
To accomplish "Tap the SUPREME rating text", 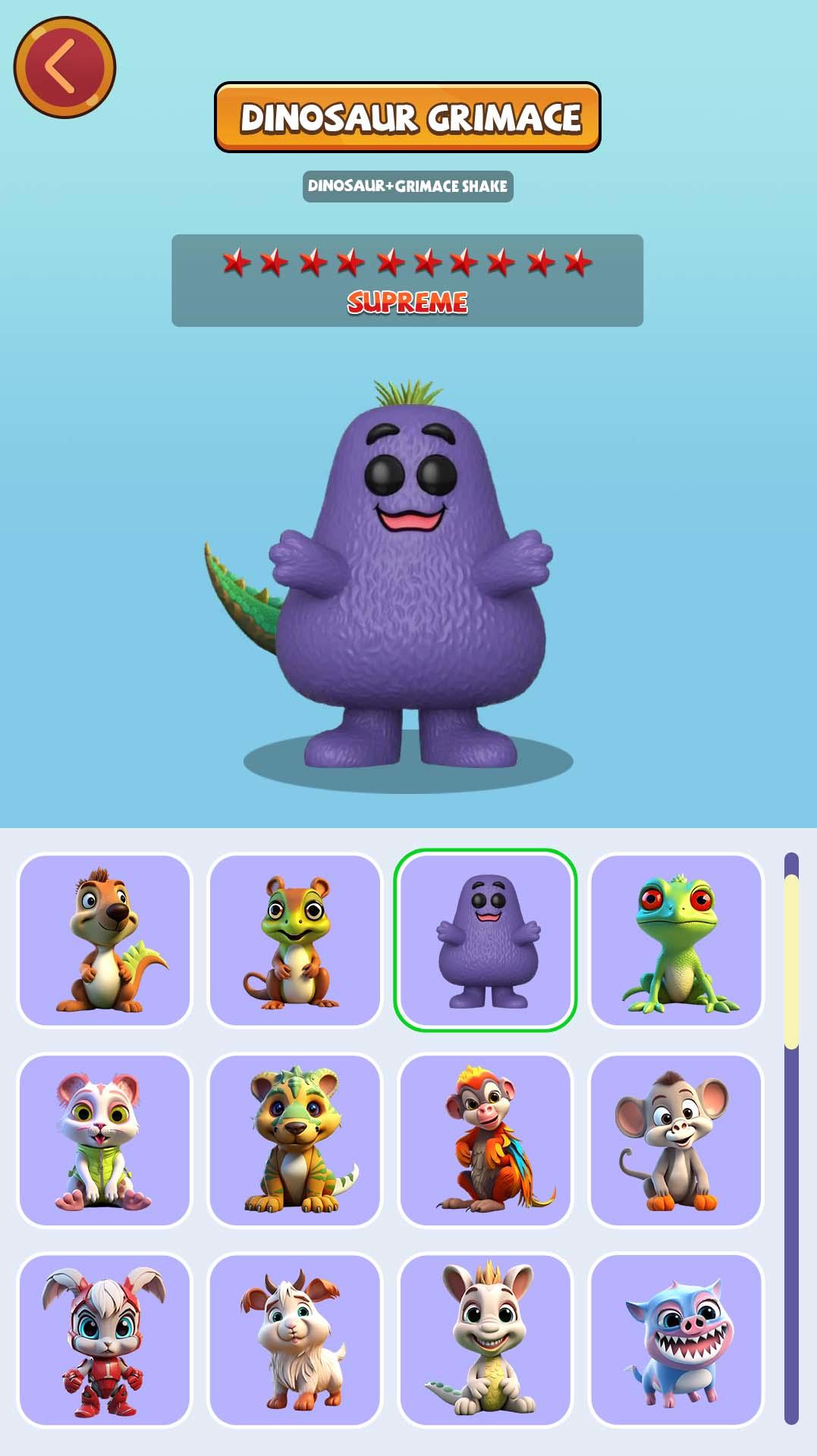I will pos(408,302).
